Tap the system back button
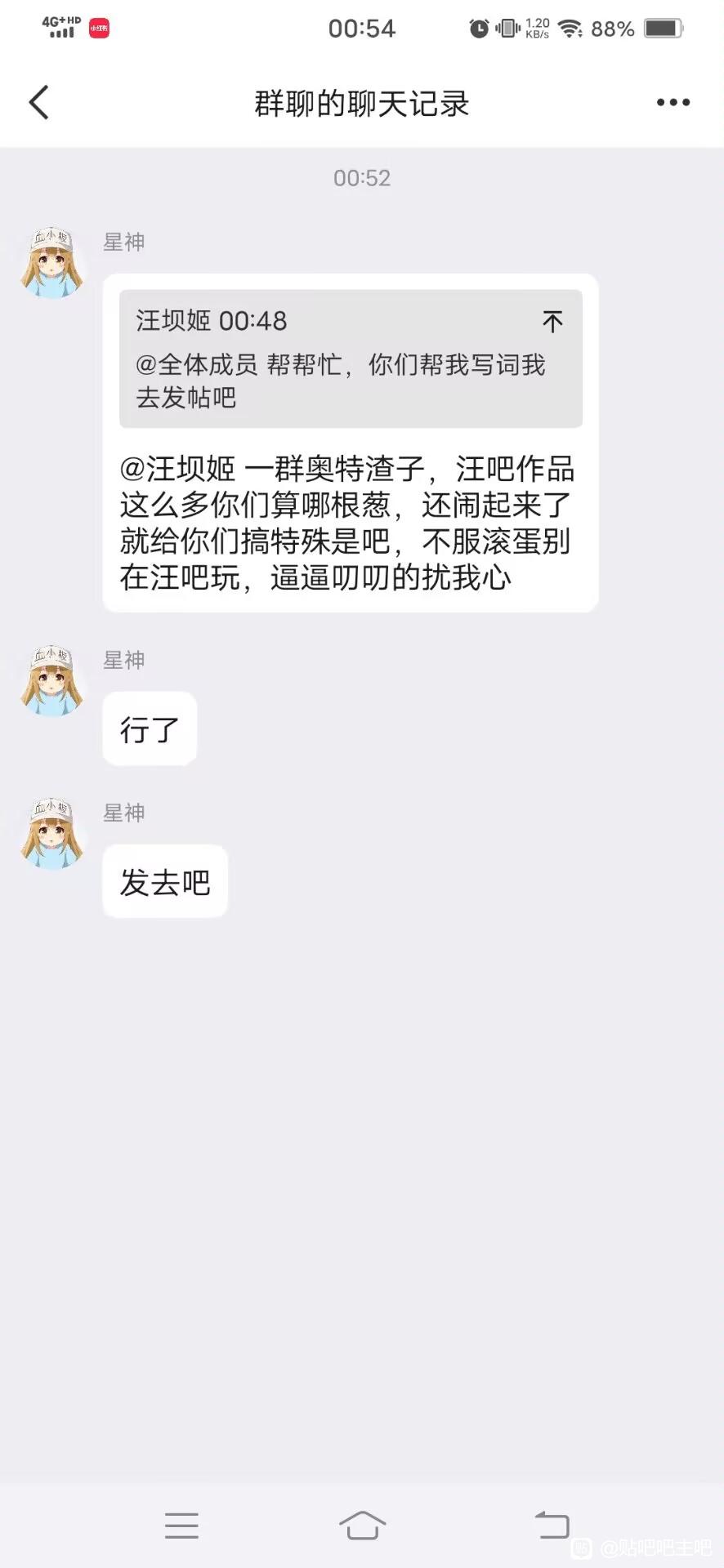The image size is (724, 1568). (552, 1525)
